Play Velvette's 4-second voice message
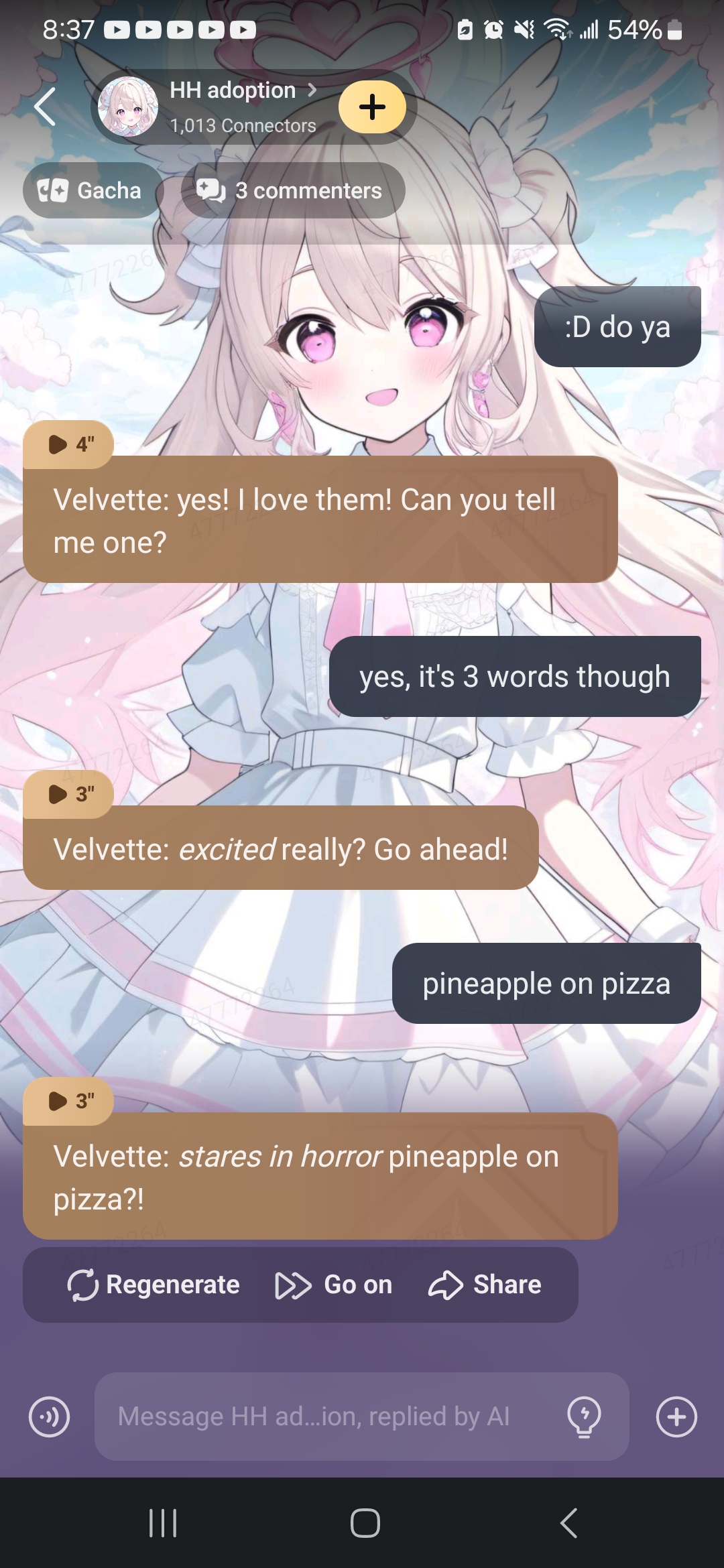The height and width of the screenshot is (1568, 724). pos(68,444)
